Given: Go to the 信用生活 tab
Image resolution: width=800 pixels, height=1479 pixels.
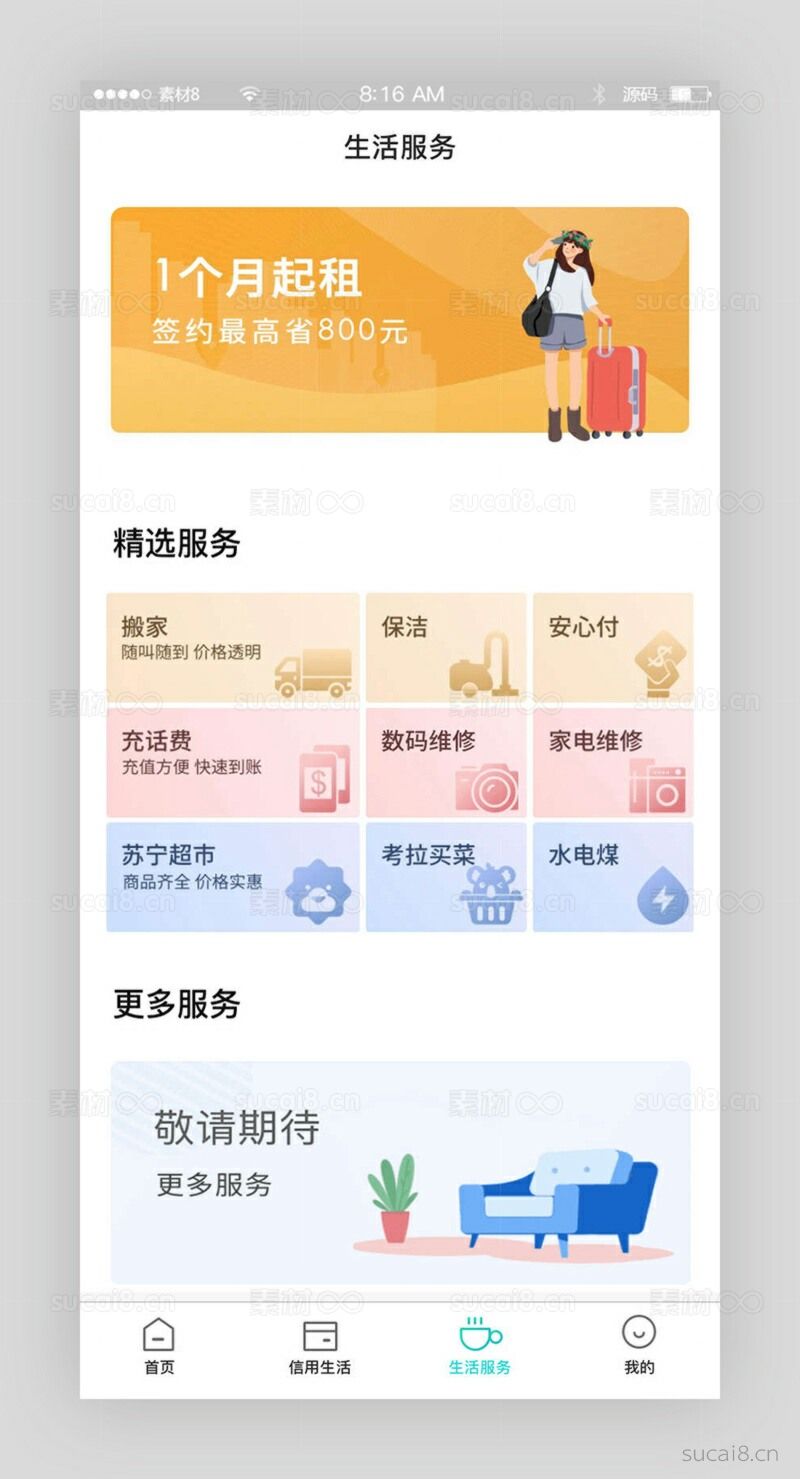Looking at the screenshot, I should [x=320, y=1346].
